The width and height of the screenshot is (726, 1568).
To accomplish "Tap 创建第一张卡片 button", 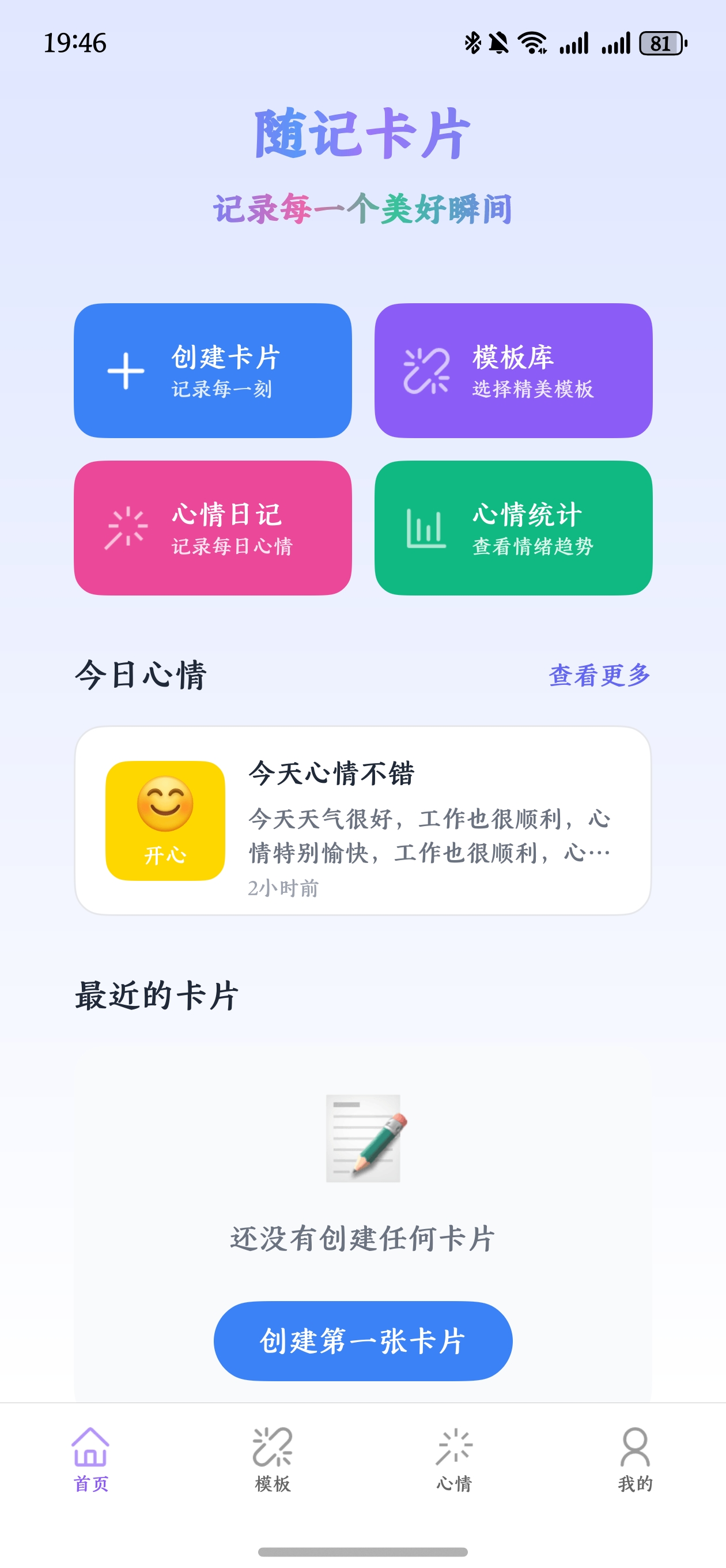I will [362, 1341].
